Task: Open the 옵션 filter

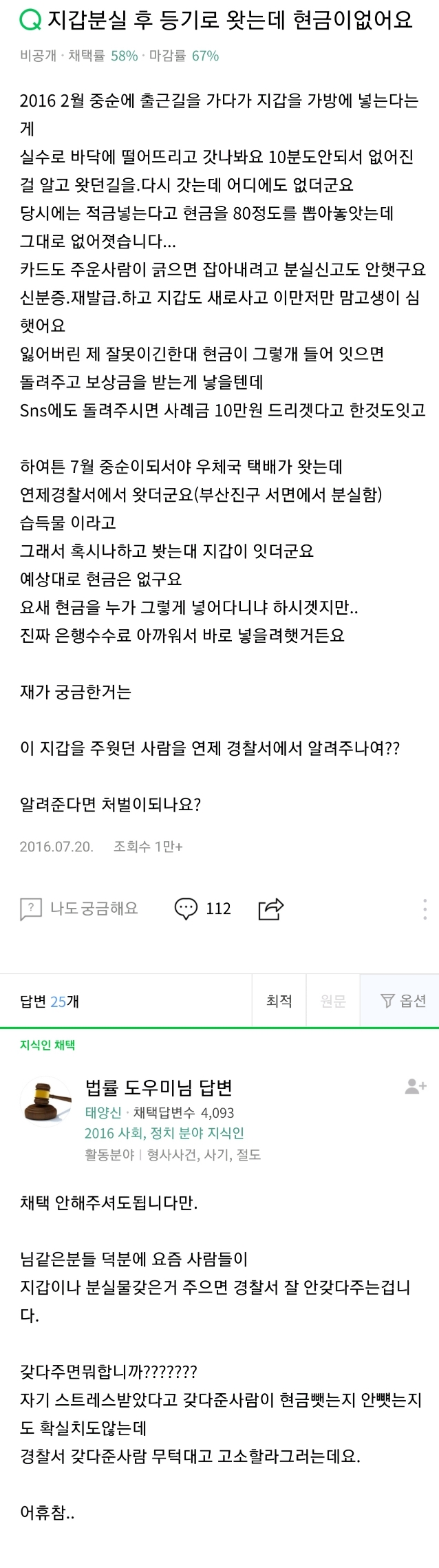Action: click(403, 1001)
